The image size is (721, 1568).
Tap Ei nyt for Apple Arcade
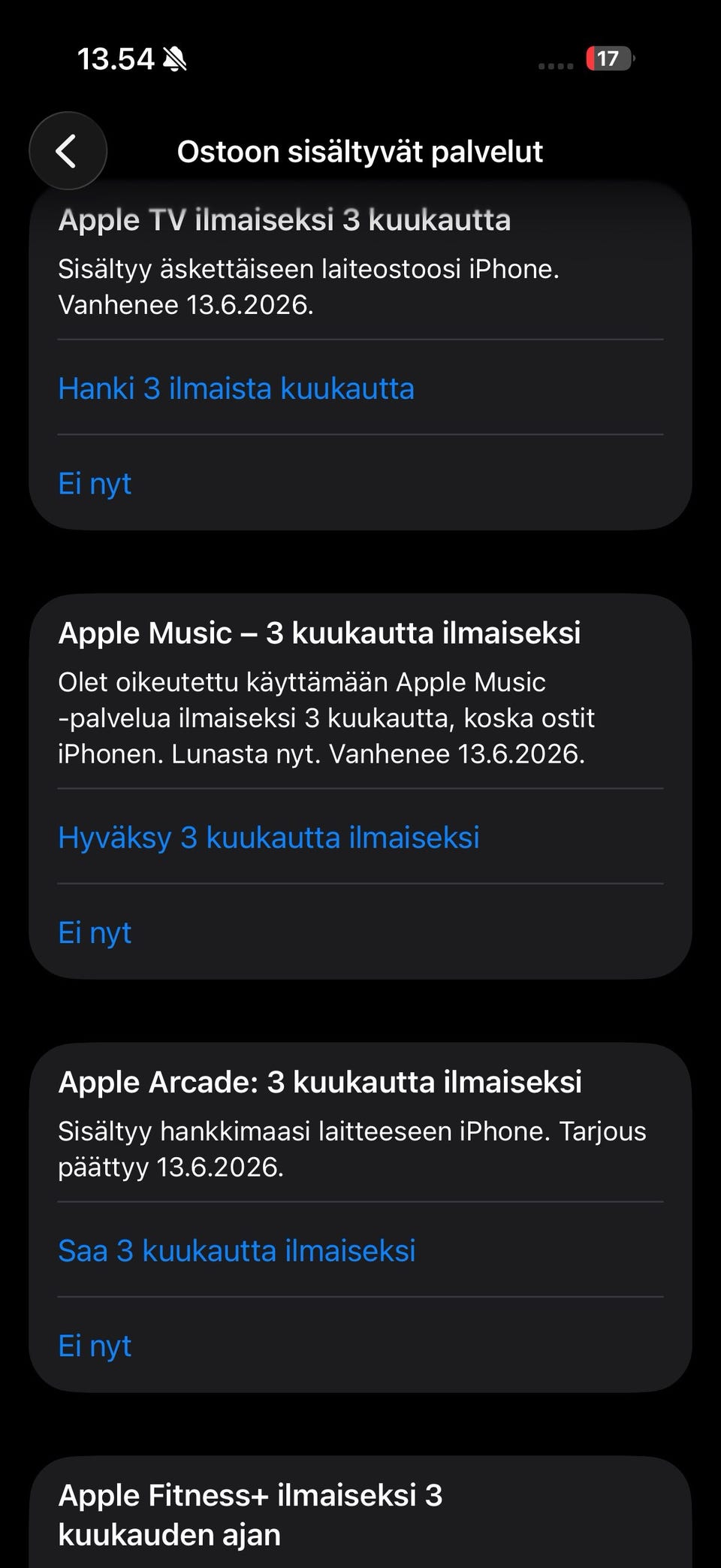[x=95, y=1346]
